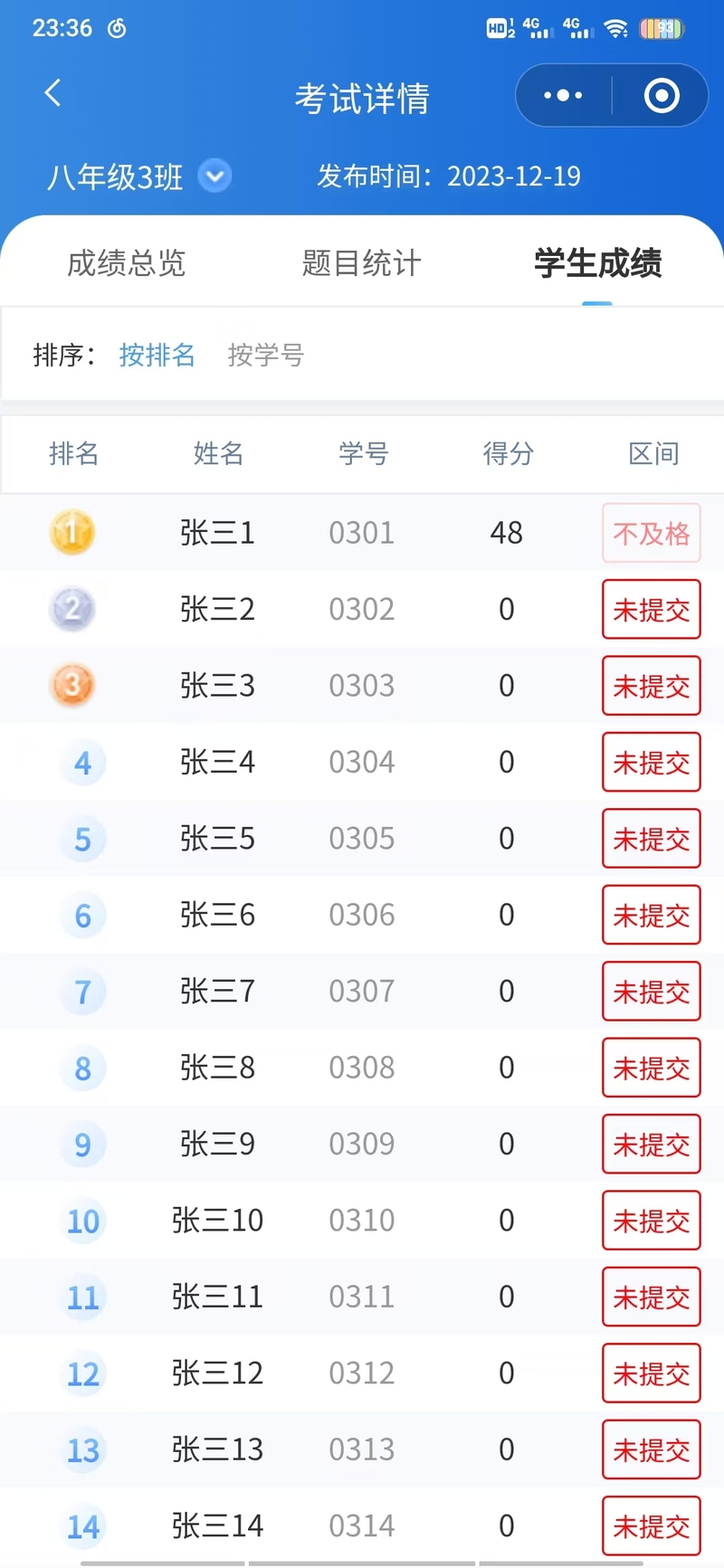The image size is (724, 1568).
Task: Go back using the top-left arrow
Action: pos(52,93)
